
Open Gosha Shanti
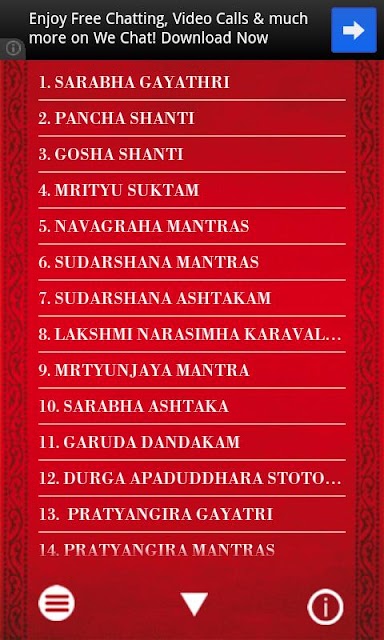(192, 154)
